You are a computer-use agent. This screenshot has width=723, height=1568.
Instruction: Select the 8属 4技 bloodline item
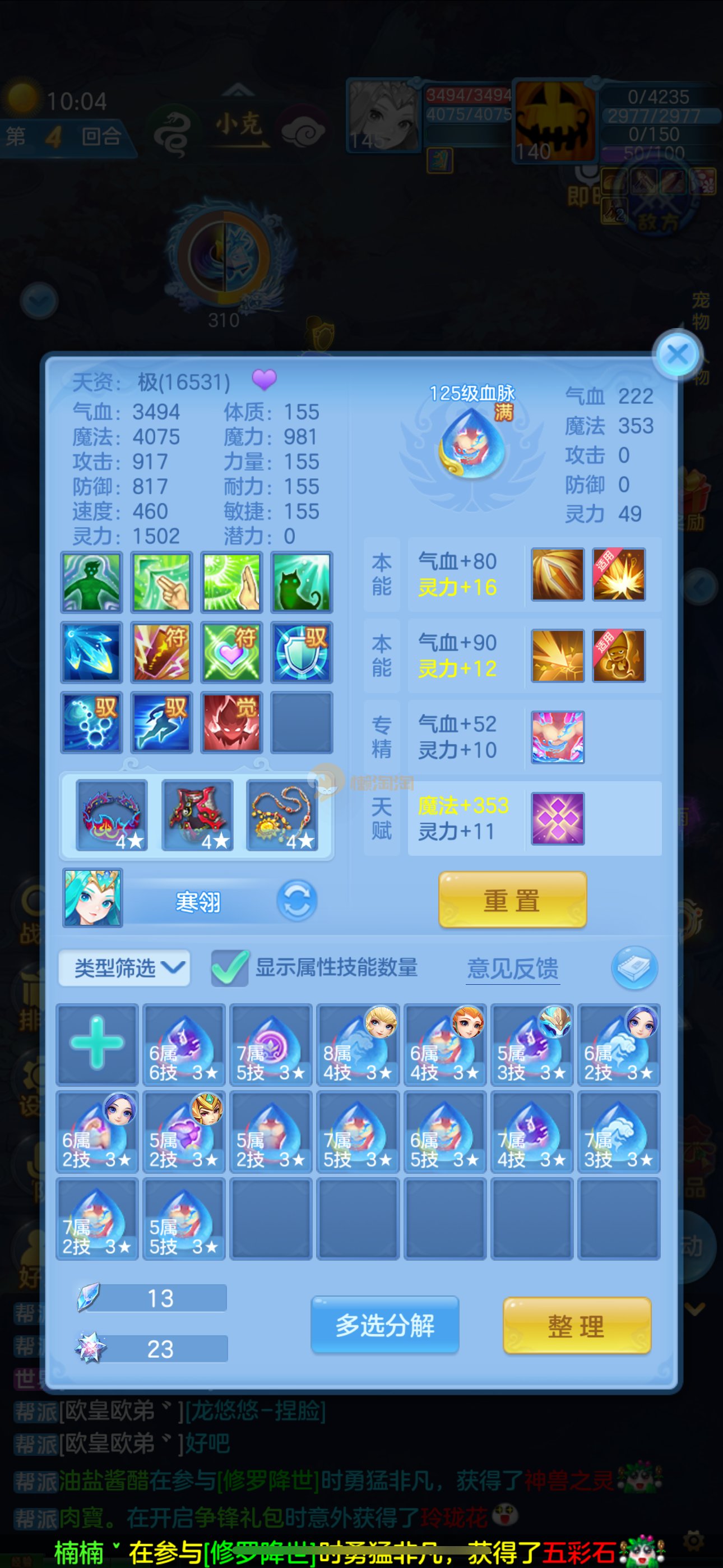pyautogui.click(x=358, y=1044)
